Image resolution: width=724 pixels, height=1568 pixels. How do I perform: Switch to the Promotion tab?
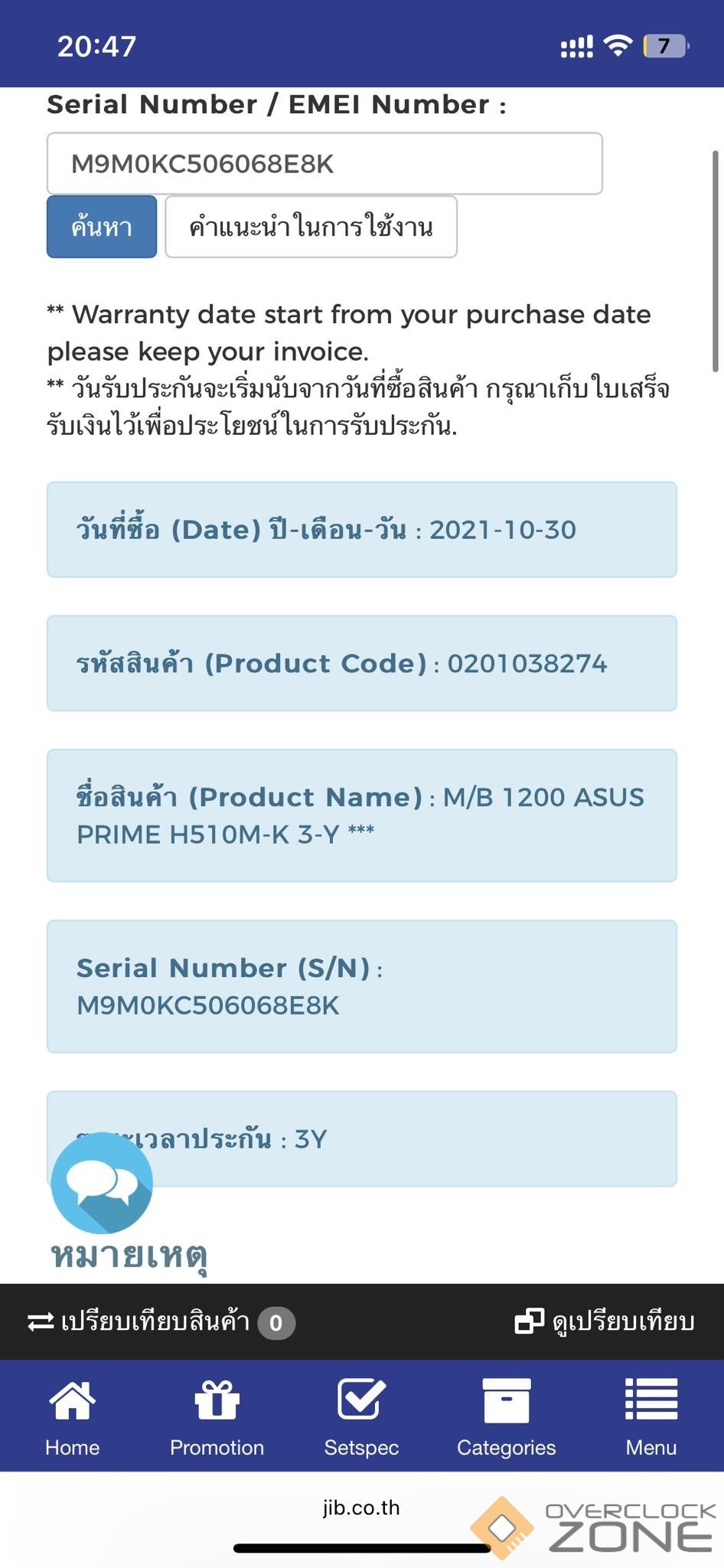(x=217, y=1416)
